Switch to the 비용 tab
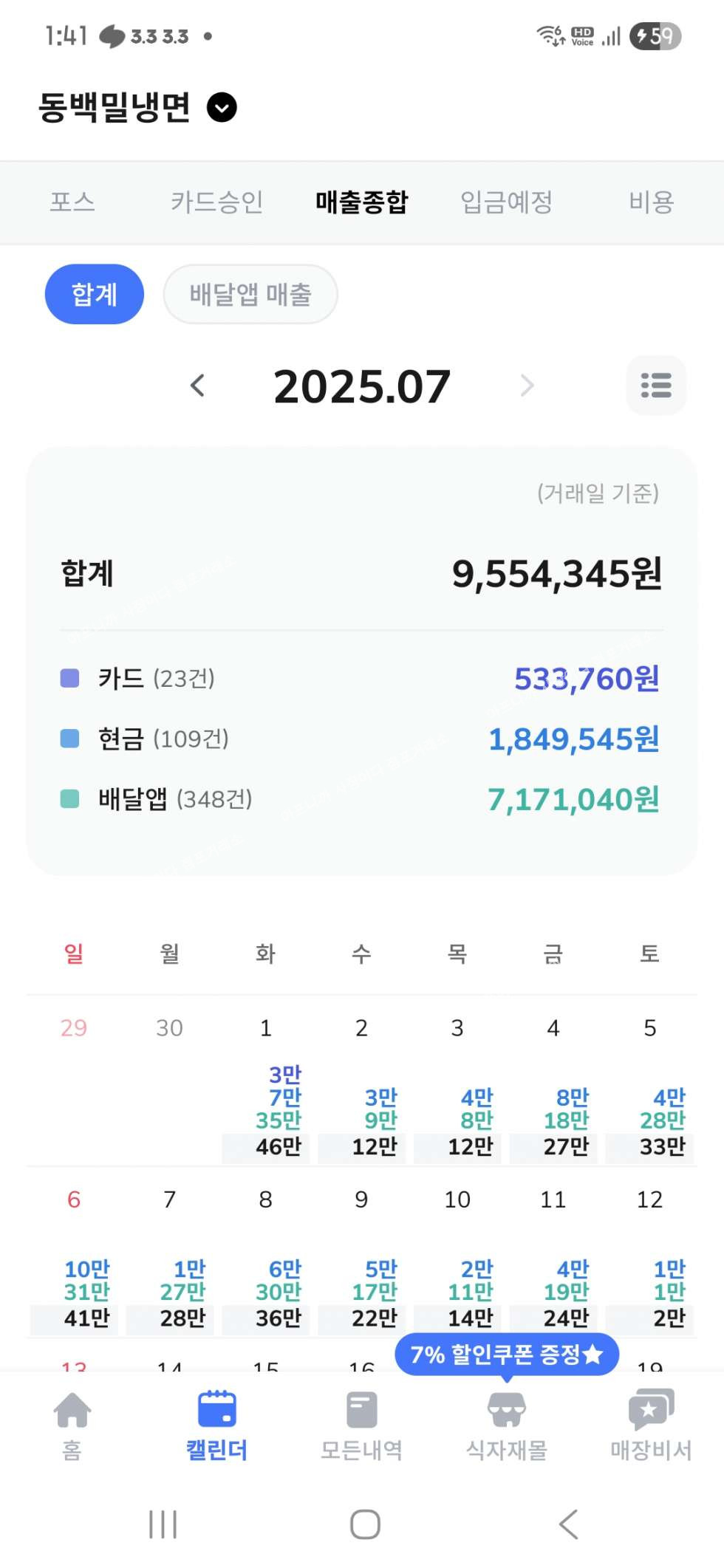Screen dimensions: 724x1568 (x=651, y=202)
